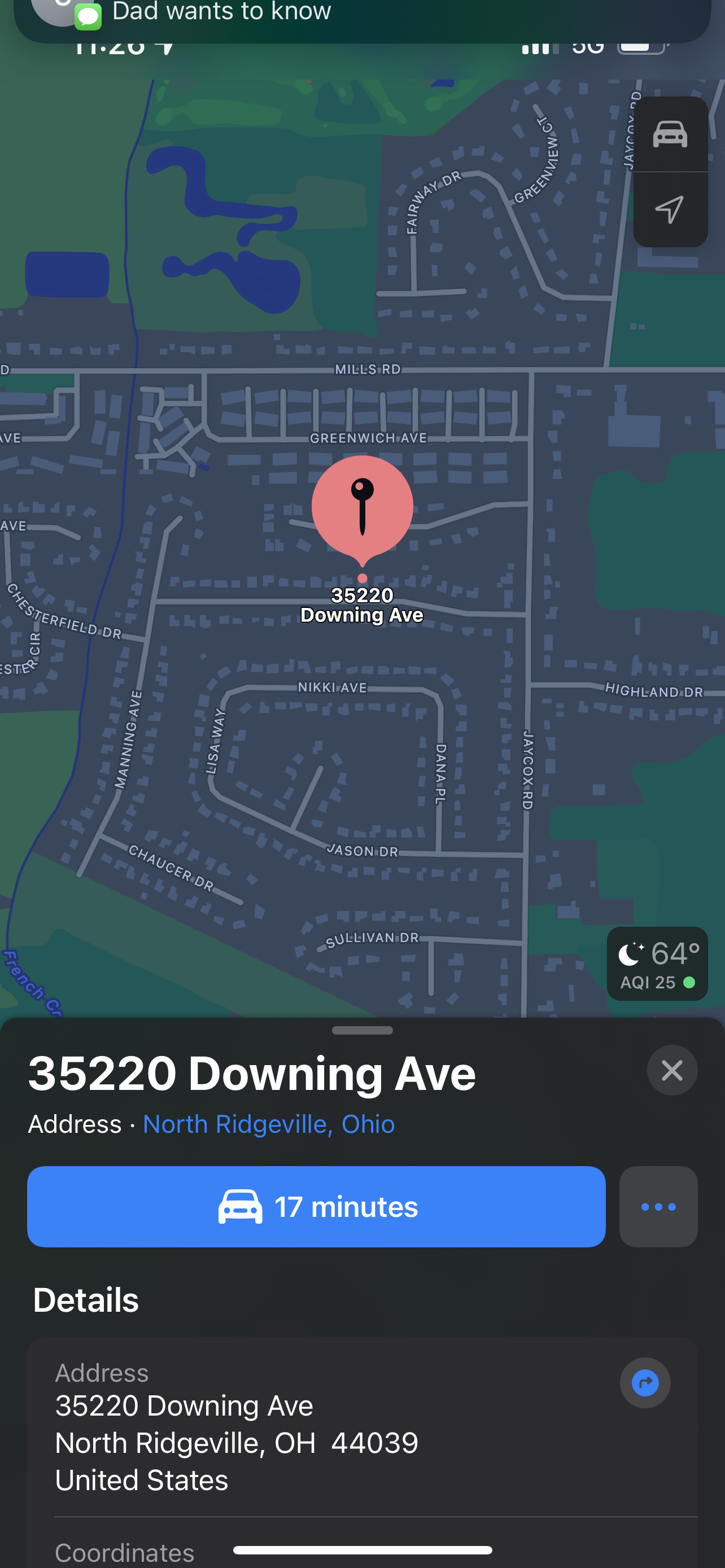Select the dropped pin on Downing Ave

point(362,507)
